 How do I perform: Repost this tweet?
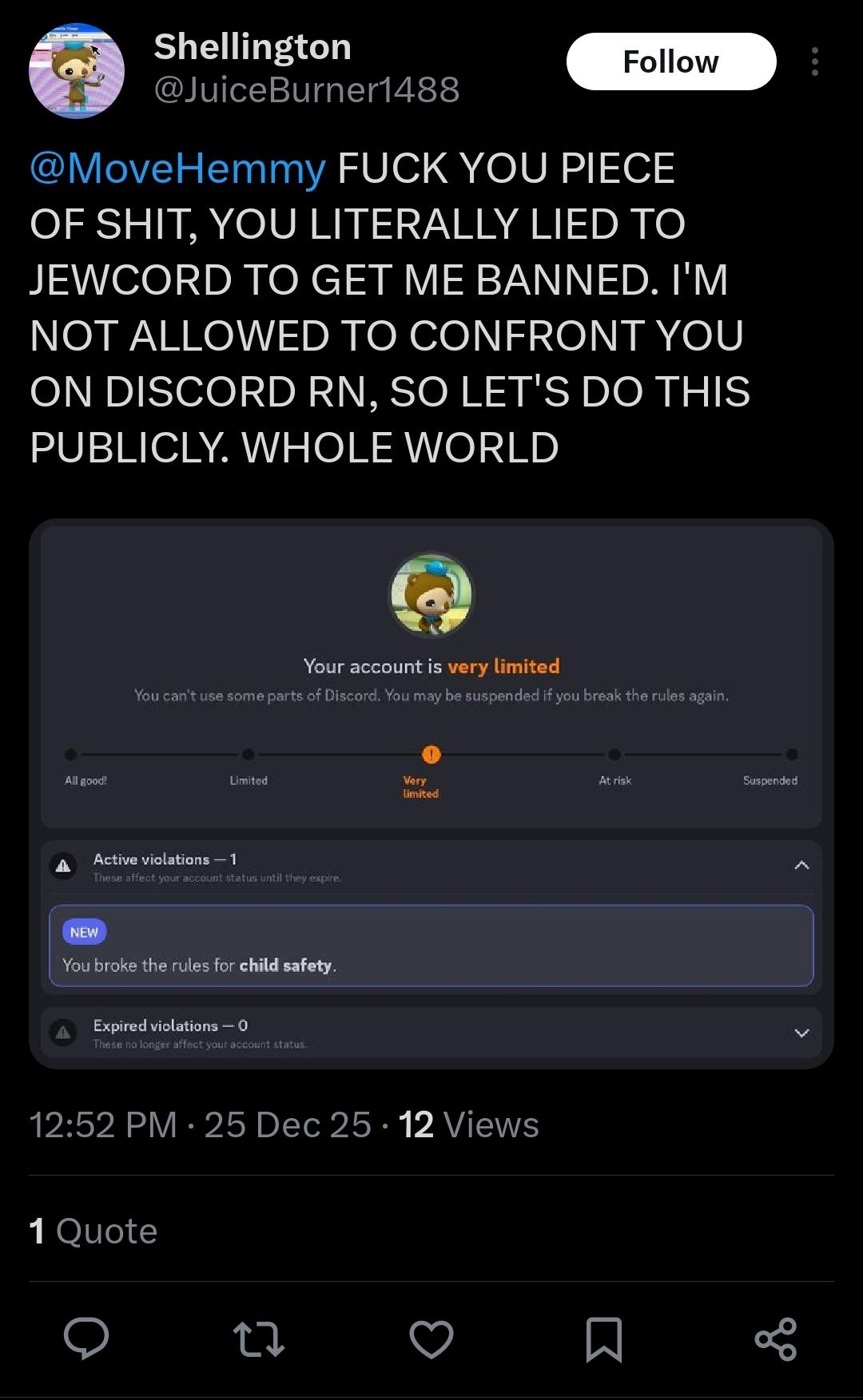(x=258, y=1339)
